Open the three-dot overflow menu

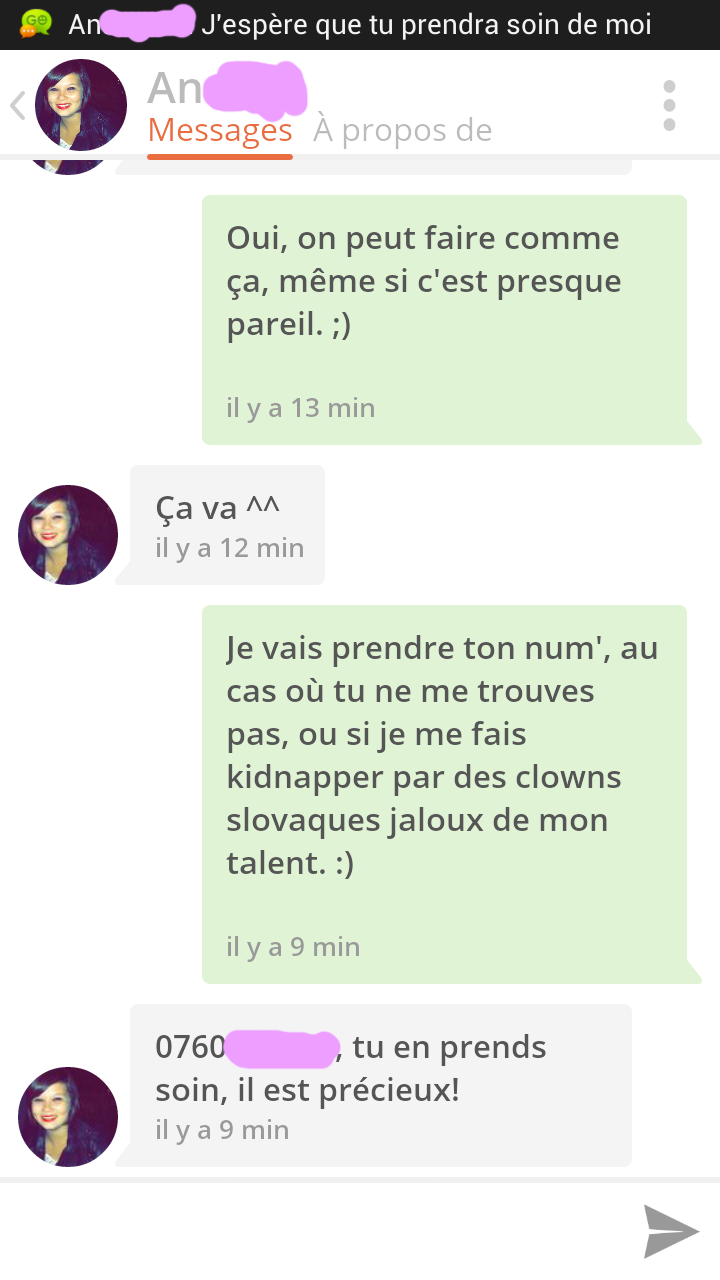pos(669,105)
